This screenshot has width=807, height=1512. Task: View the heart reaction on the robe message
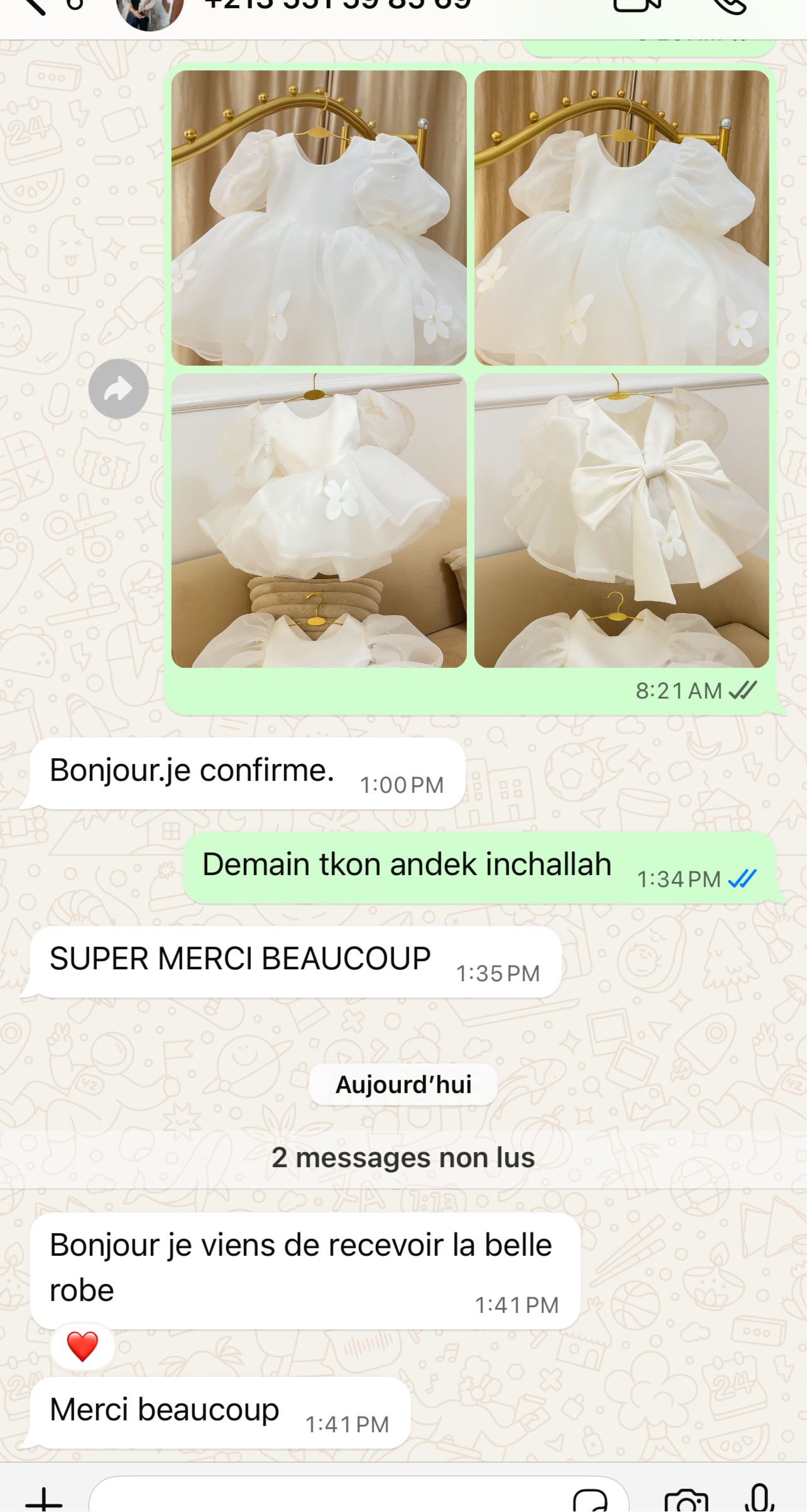[82, 1346]
